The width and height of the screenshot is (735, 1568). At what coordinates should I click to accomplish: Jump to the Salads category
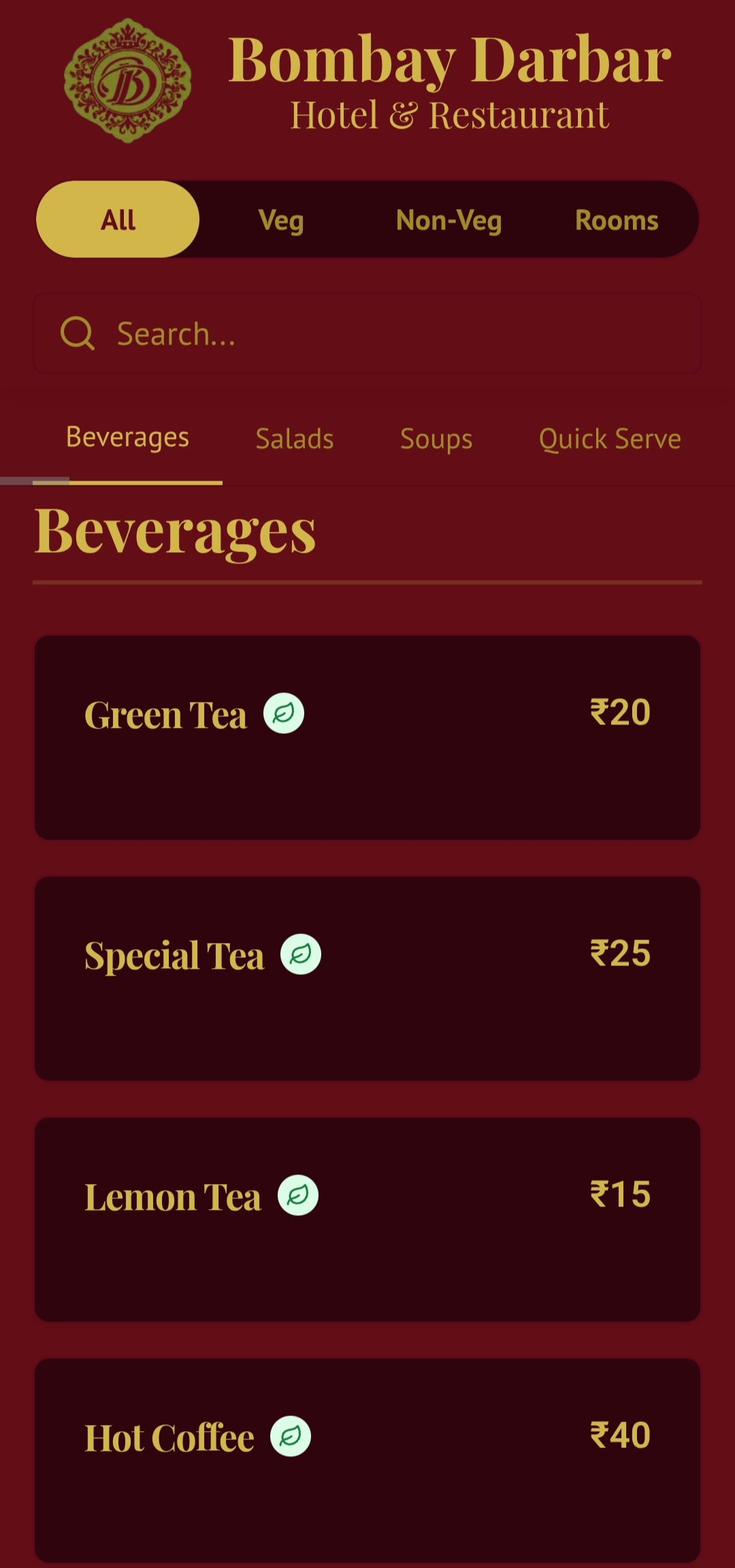pyautogui.click(x=295, y=439)
